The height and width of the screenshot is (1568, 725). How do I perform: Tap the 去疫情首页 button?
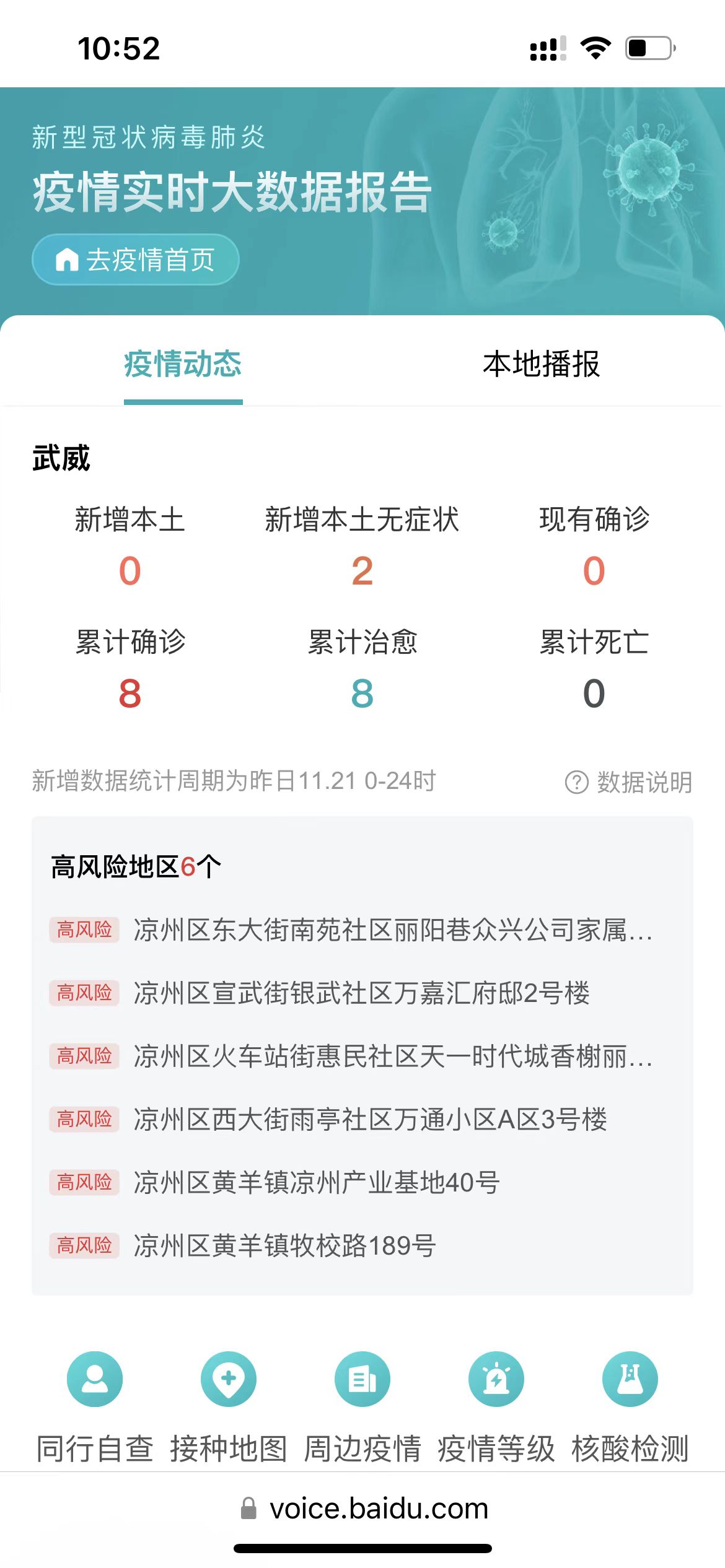[x=135, y=259]
